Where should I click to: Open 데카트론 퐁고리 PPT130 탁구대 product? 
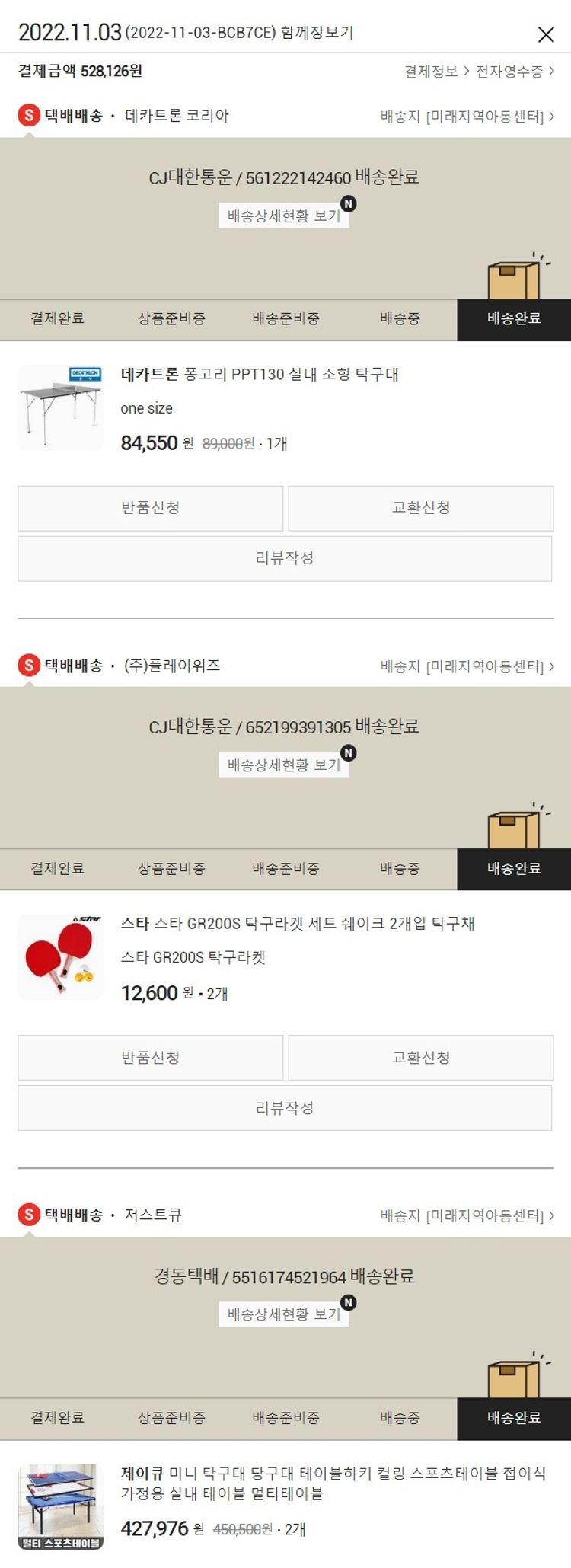pos(260,374)
